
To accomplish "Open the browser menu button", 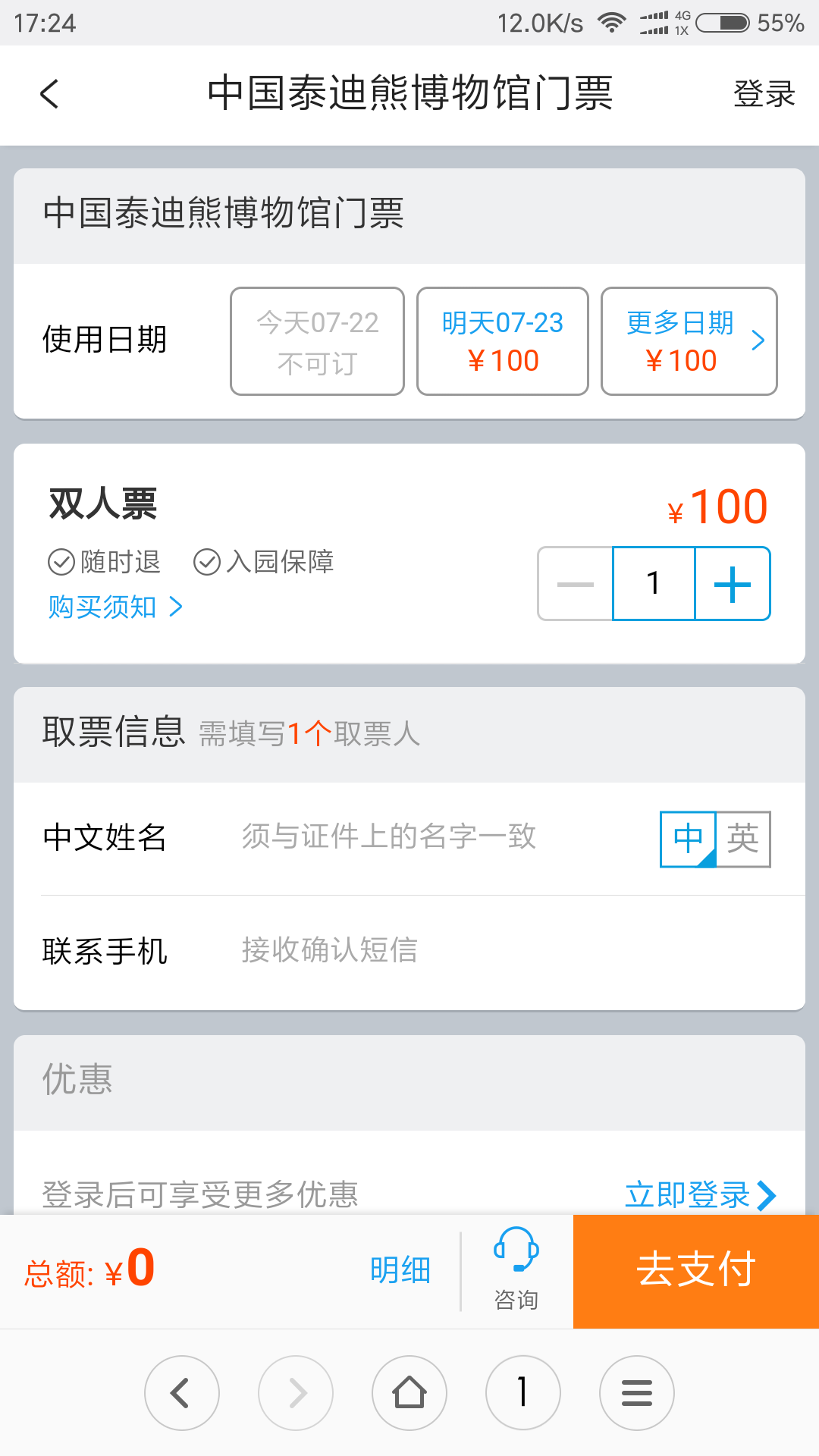I will click(x=637, y=1392).
